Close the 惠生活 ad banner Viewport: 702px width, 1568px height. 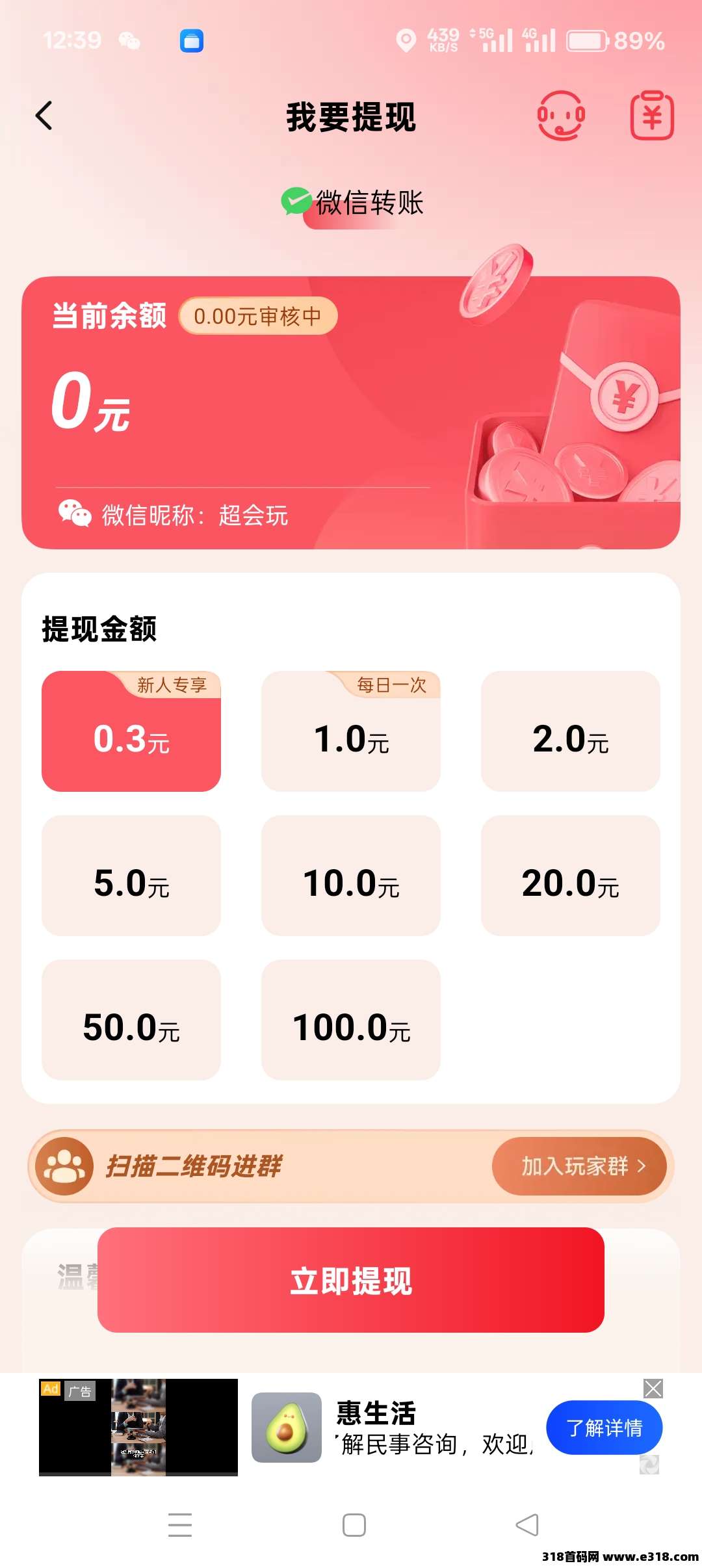pyautogui.click(x=653, y=1389)
